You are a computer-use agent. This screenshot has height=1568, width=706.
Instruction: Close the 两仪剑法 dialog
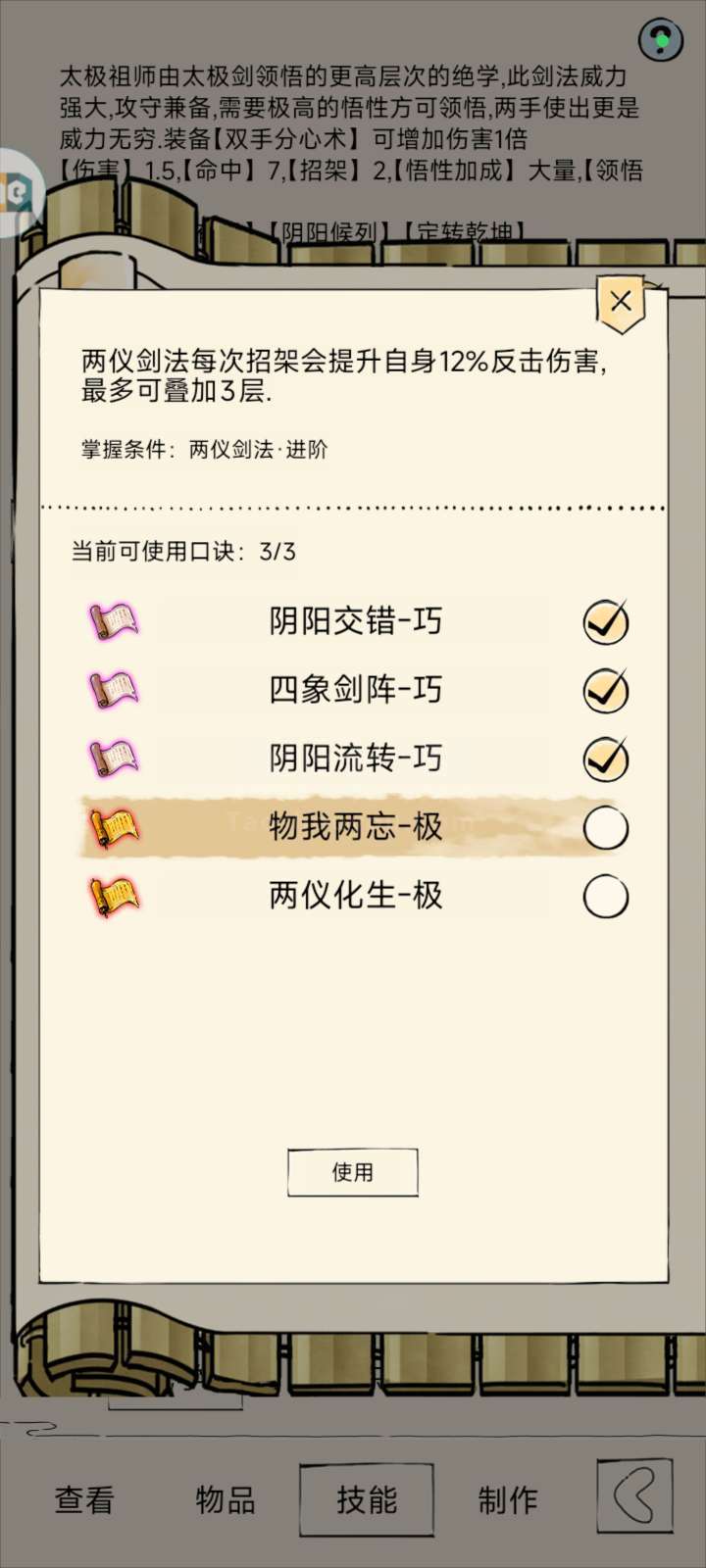point(621,302)
